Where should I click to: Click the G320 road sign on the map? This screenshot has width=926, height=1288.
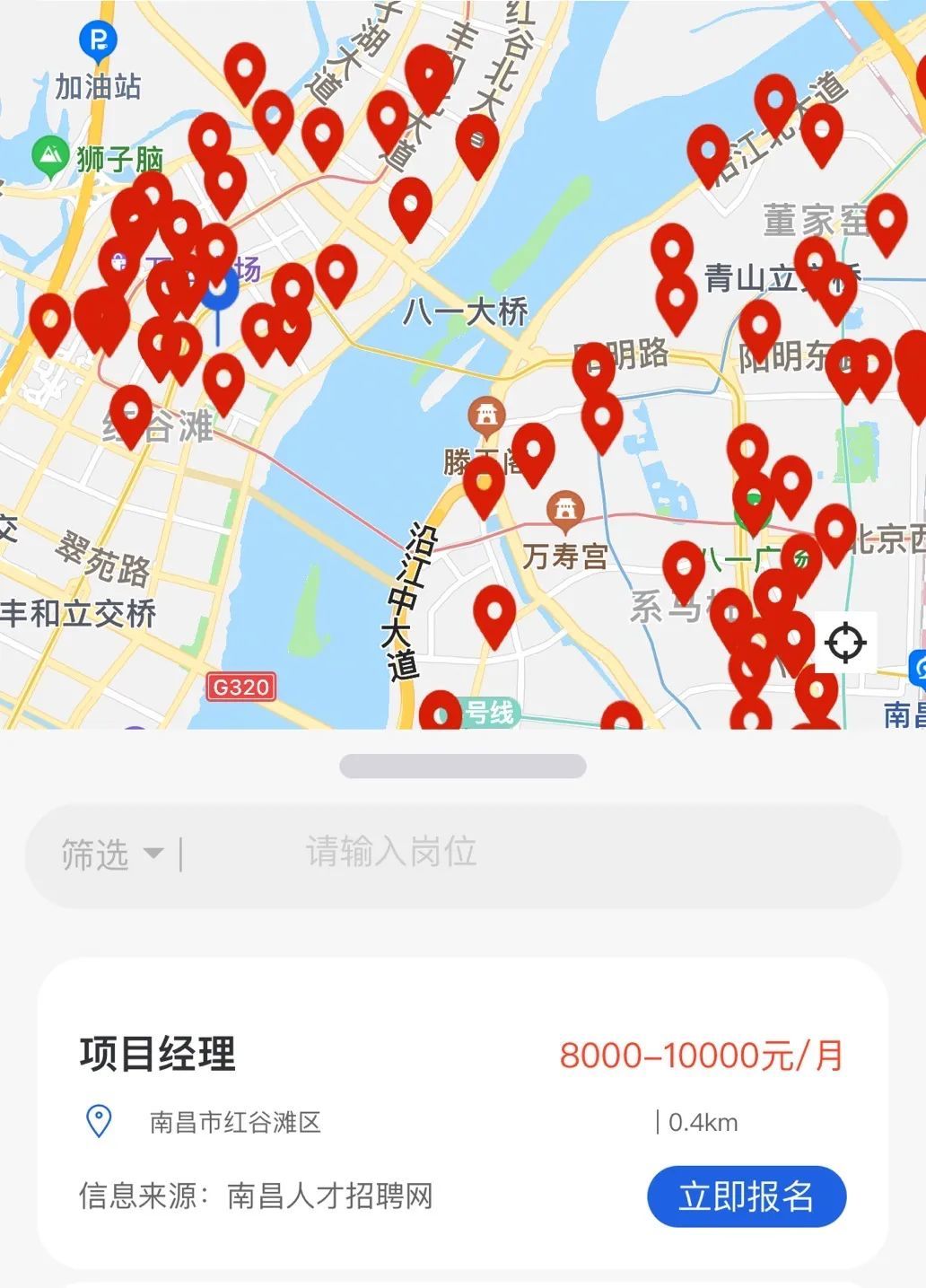pos(240,688)
